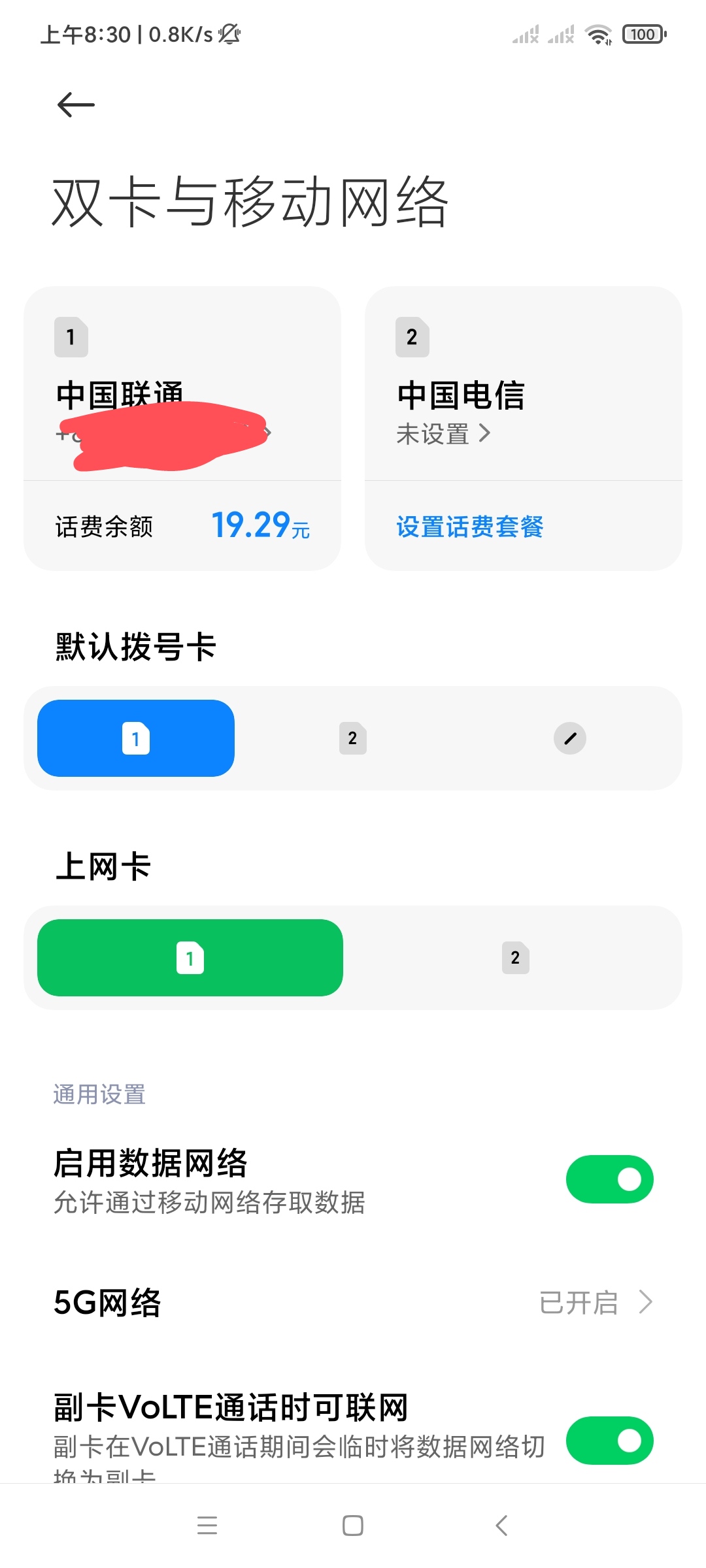Toggle the 启用数据网络 switch off
Image resolution: width=706 pixels, height=1568 pixels.
coord(610,1179)
